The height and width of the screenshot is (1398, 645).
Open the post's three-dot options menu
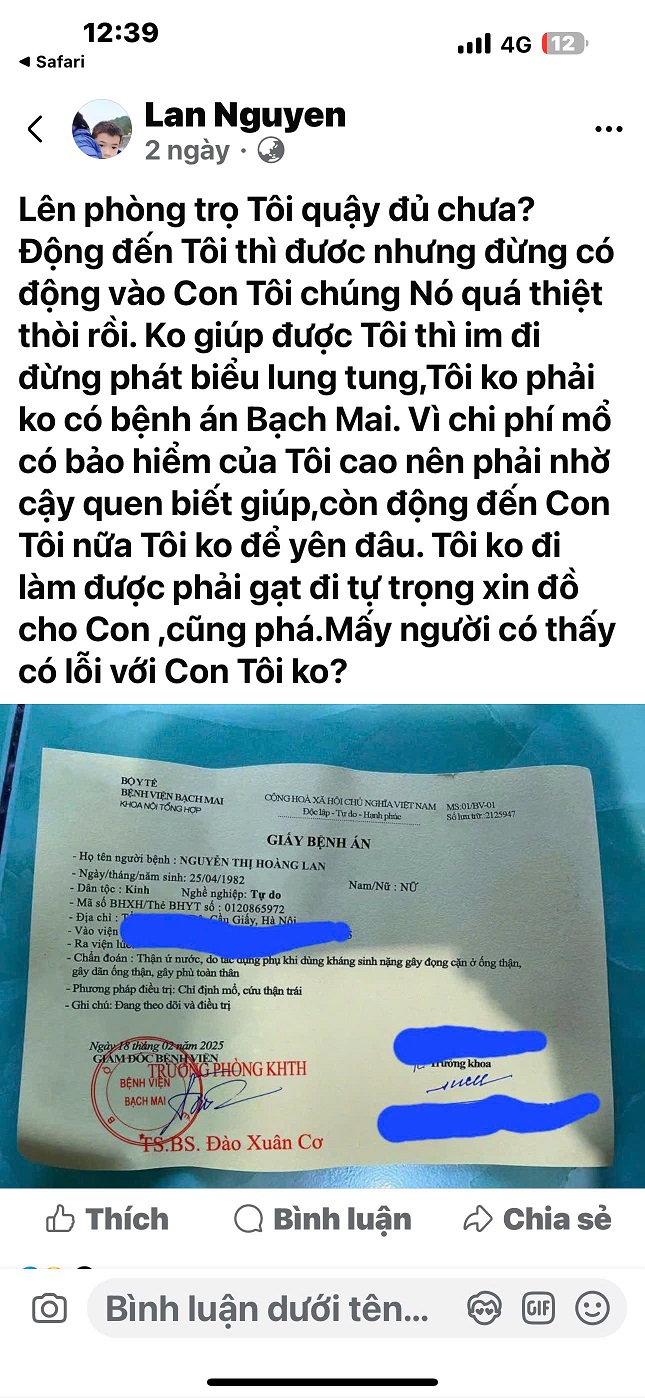(609, 130)
